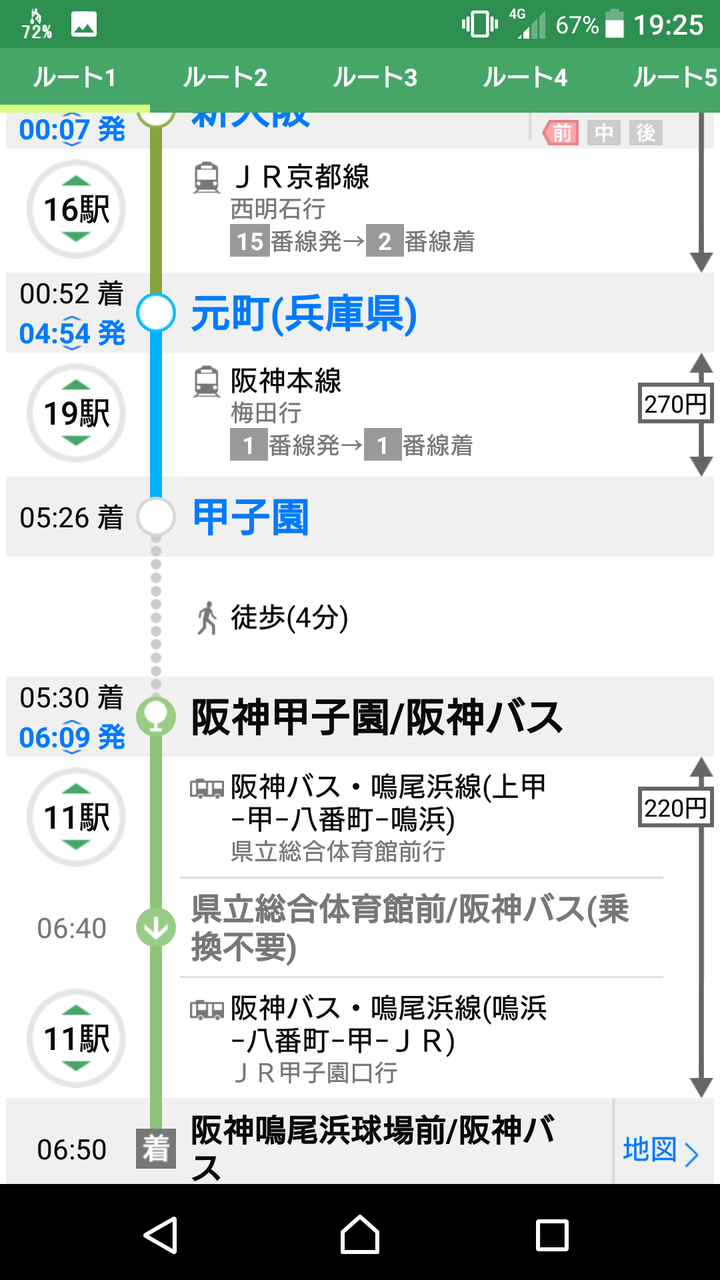Expand the 19駅 stops on 阪神本線

[76, 412]
